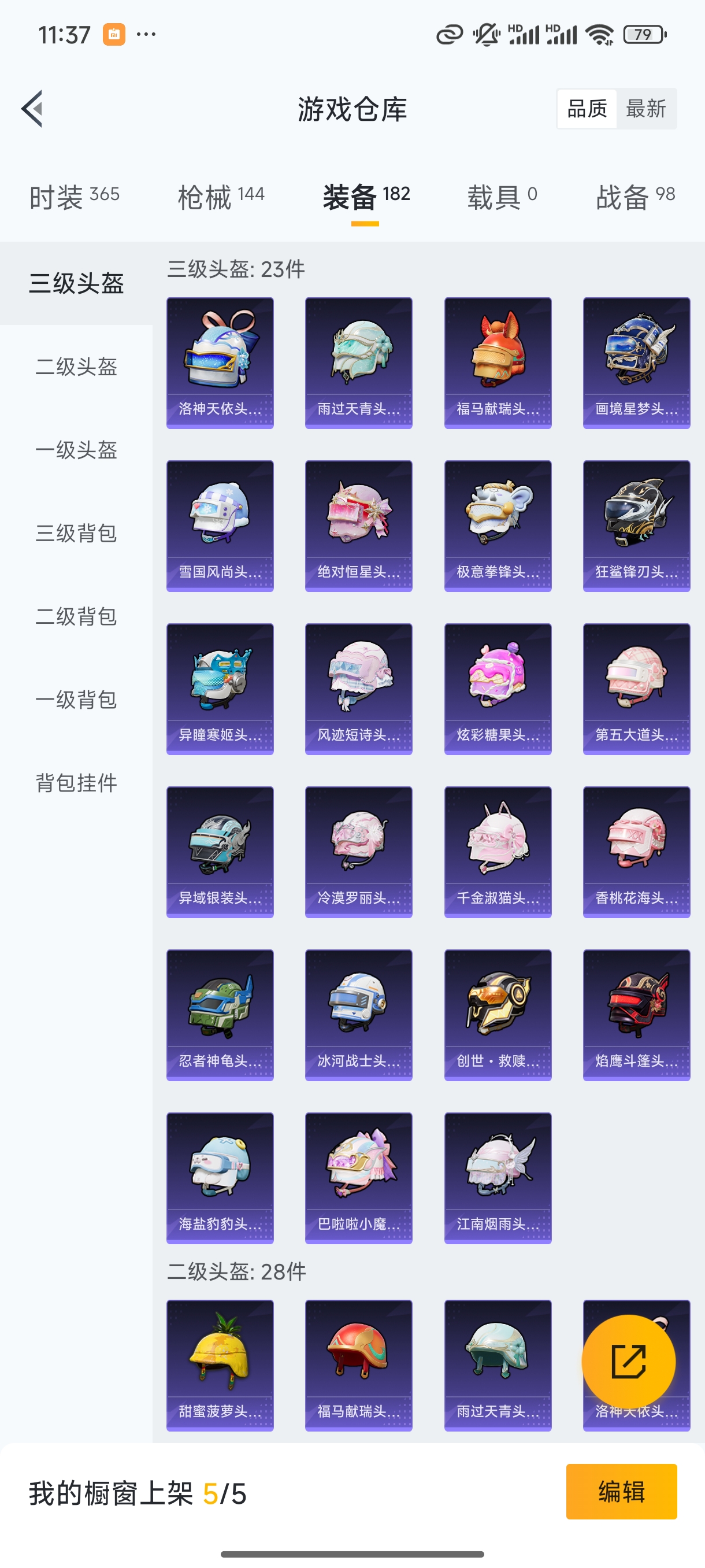
Task: Open the 洛神天依 level-three helmet item
Action: pyautogui.click(x=220, y=363)
